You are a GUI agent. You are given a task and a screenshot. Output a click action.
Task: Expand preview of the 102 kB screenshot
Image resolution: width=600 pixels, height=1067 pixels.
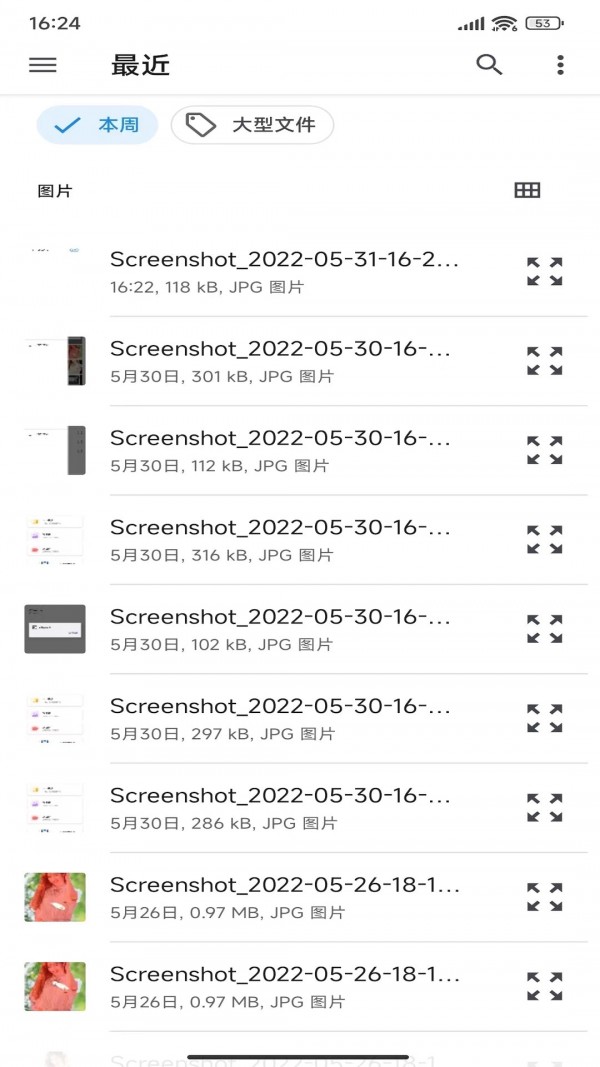545,629
